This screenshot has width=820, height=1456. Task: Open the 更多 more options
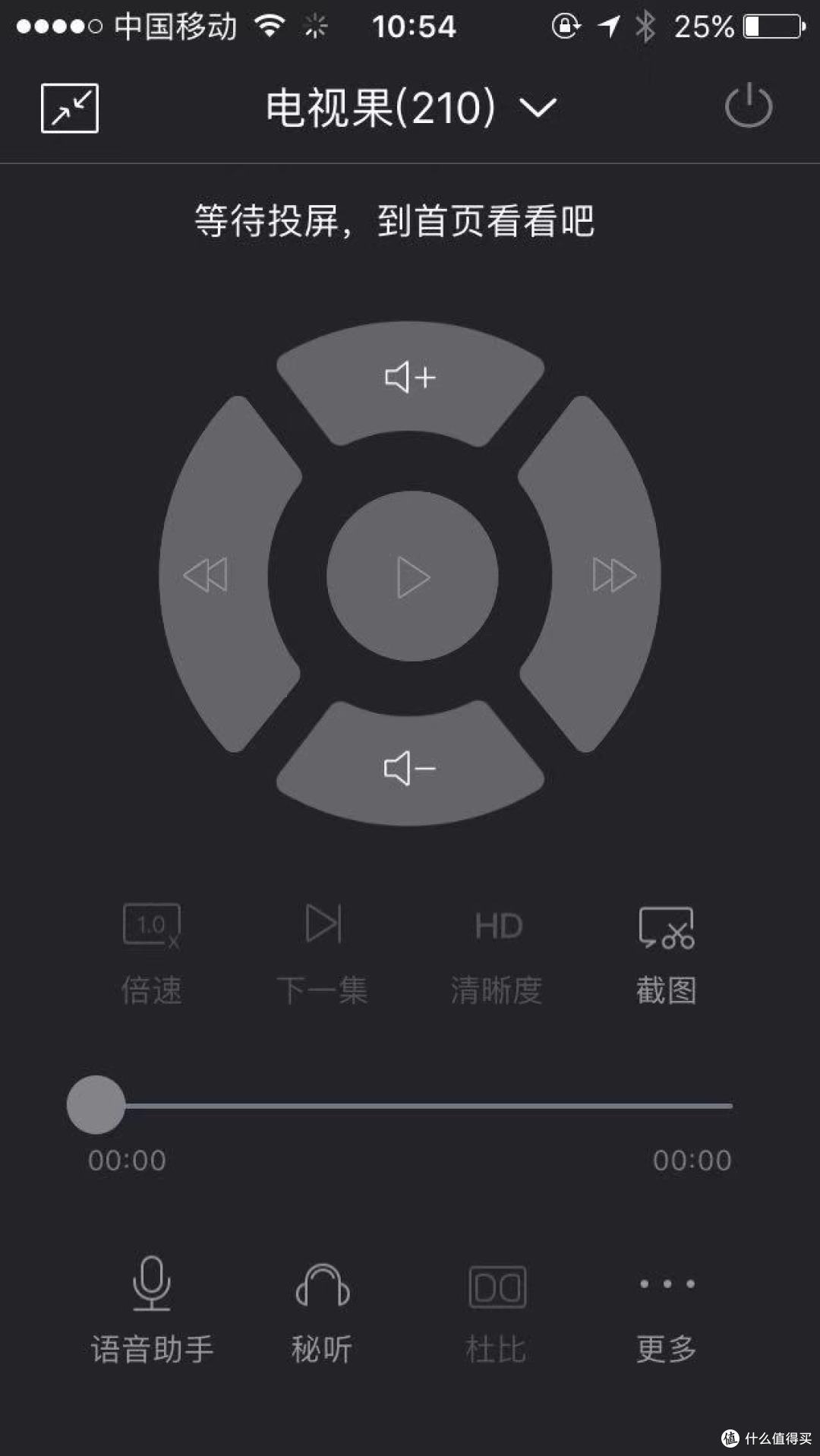[667, 1318]
